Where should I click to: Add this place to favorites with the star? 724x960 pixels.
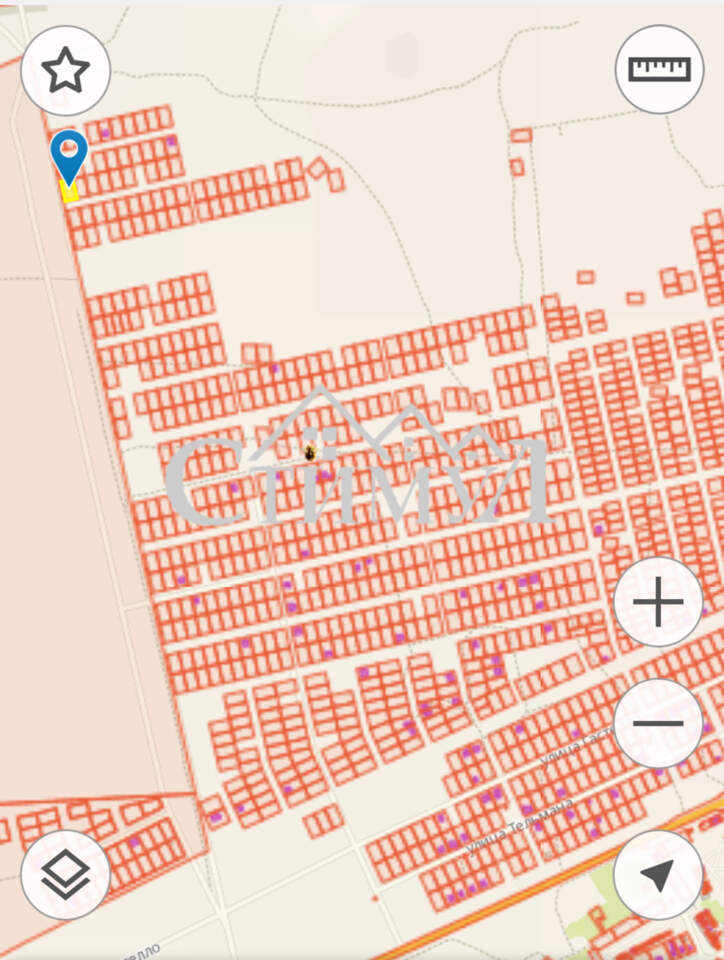[x=66, y=71]
